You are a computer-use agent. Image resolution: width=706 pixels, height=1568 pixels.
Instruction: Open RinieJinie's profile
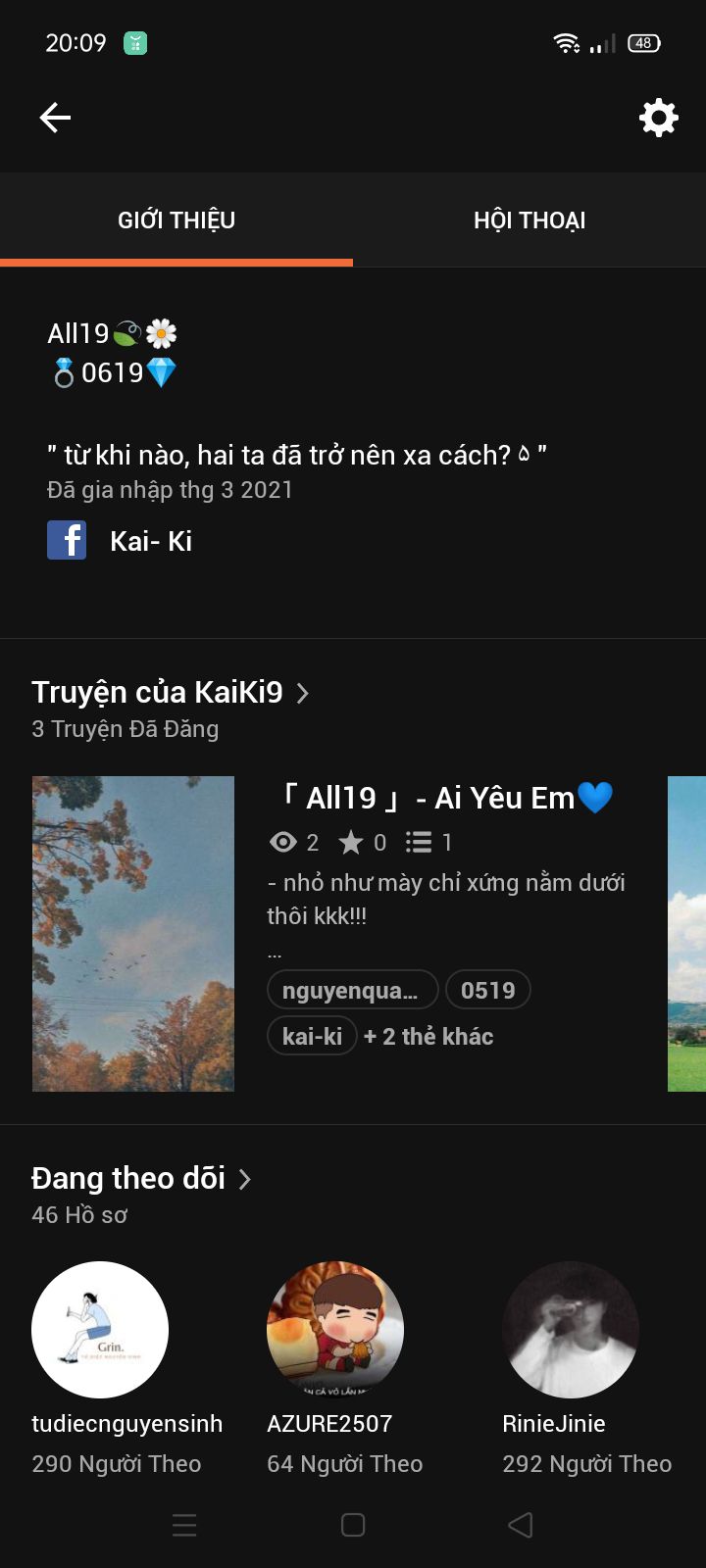[x=571, y=1330]
